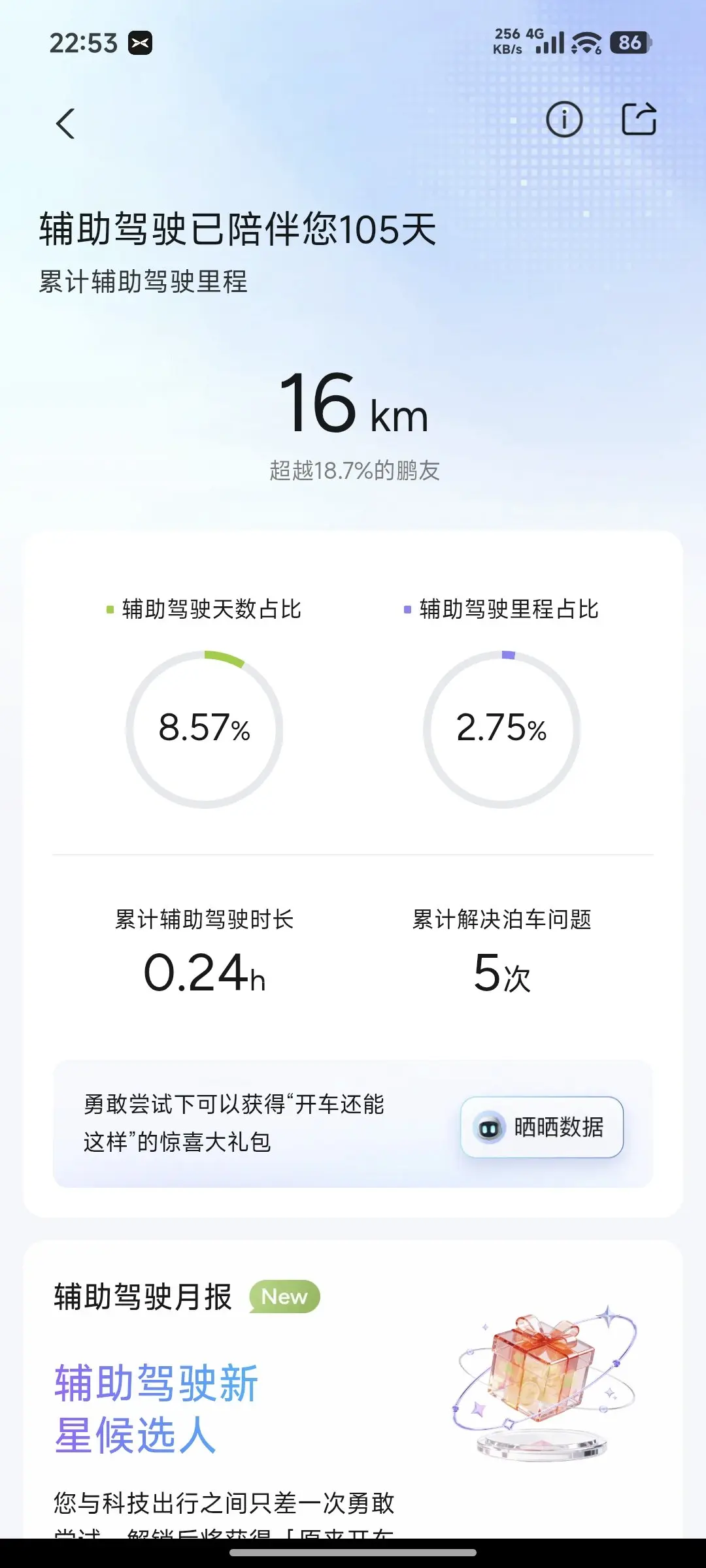Open the info icon for details
The height and width of the screenshot is (1568, 706).
click(563, 120)
